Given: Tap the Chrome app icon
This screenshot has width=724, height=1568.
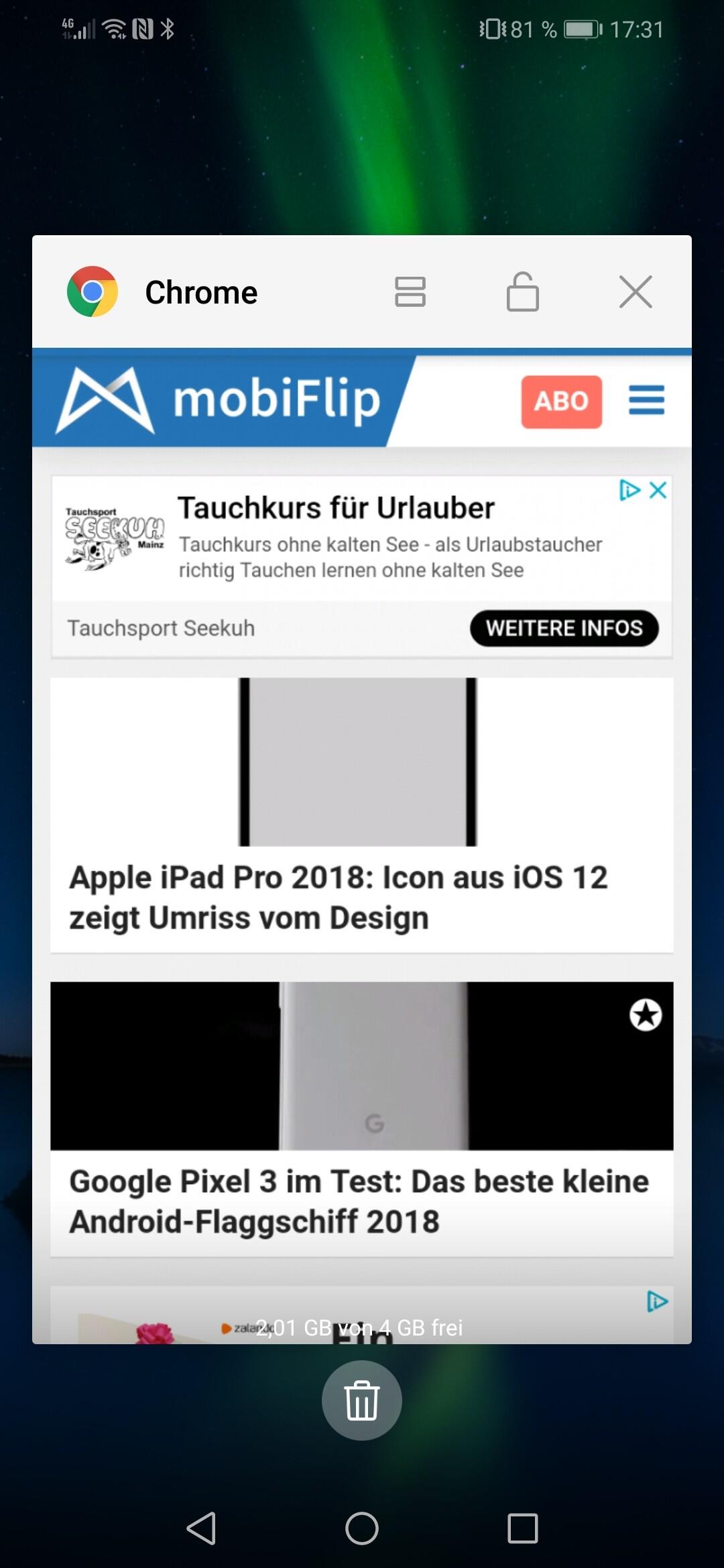Looking at the screenshot, I should point(92,291).
